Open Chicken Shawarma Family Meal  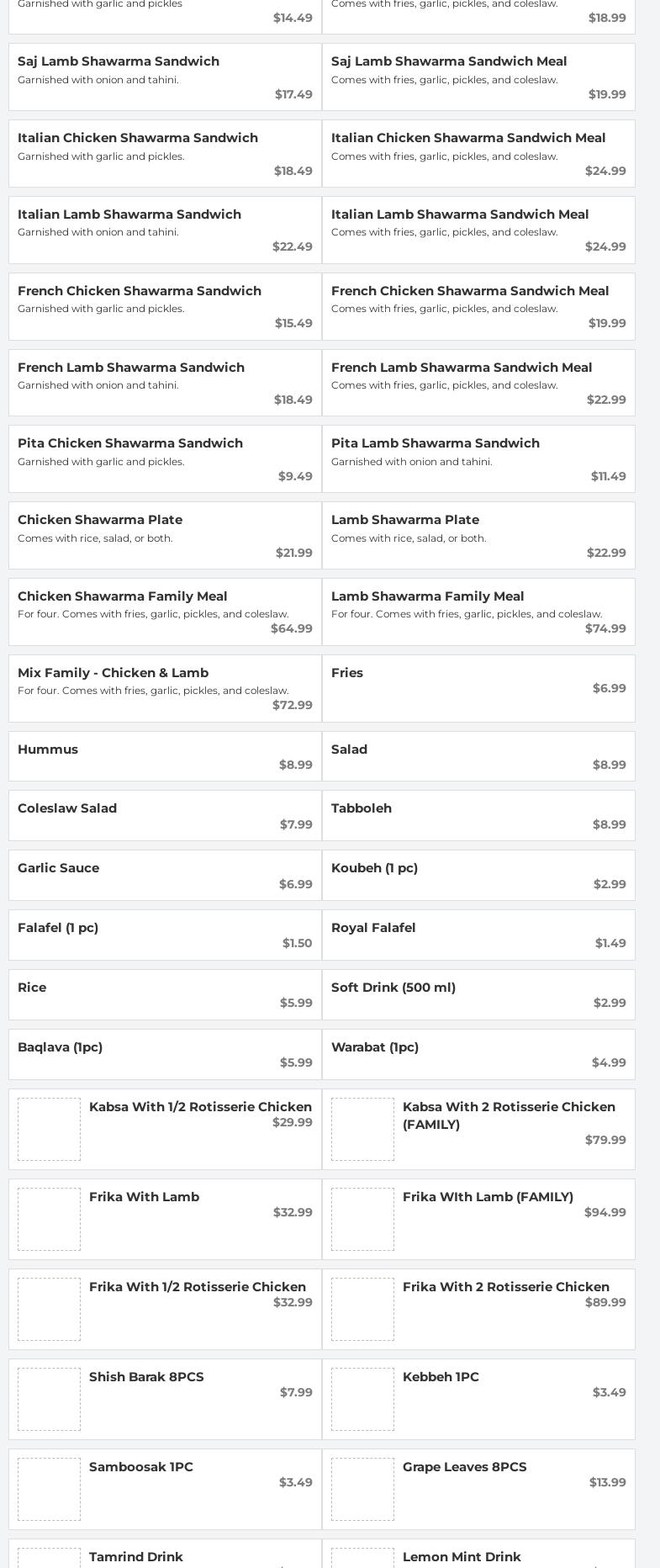point(165,612)
